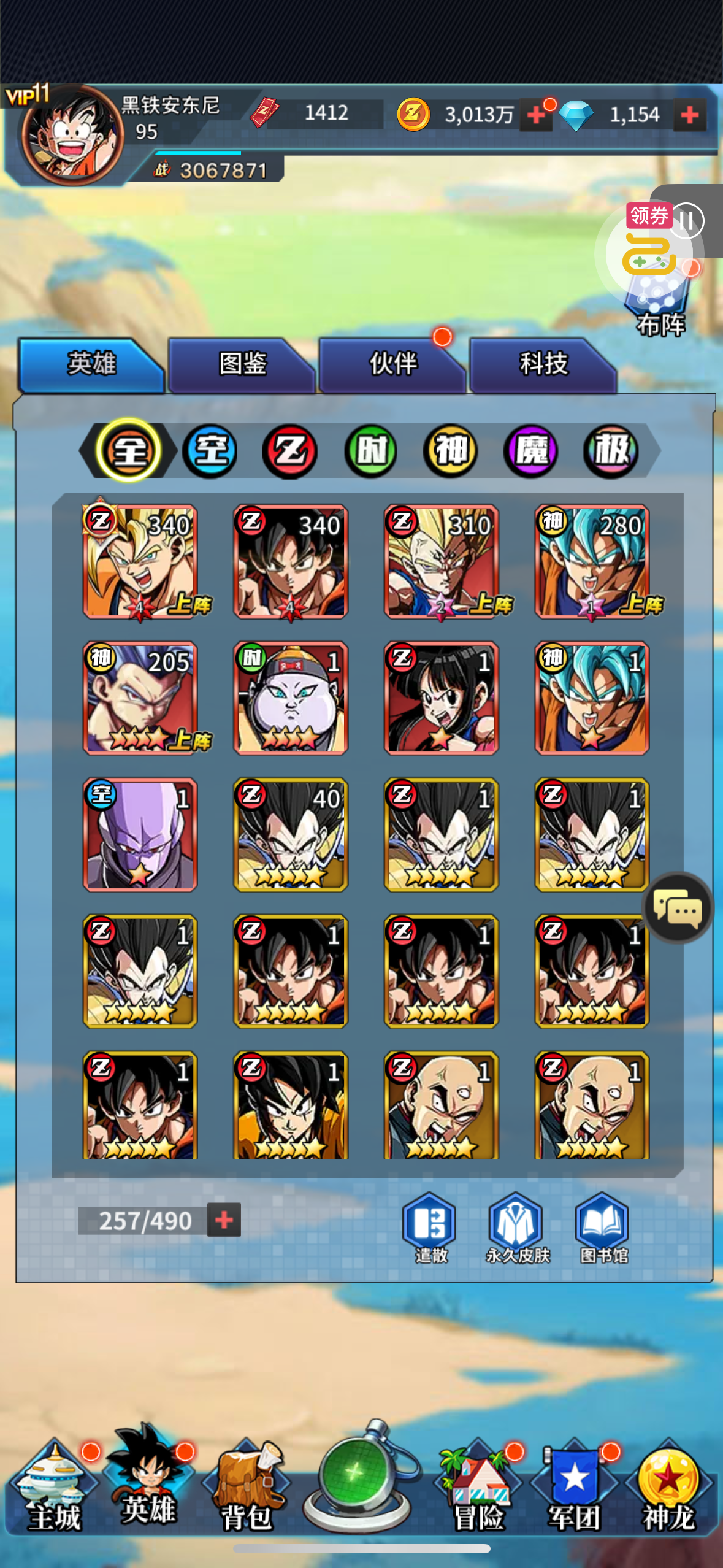Filter heroes by the 财 type
This screenshot has width=723, height=1568.
click(370, 452)
